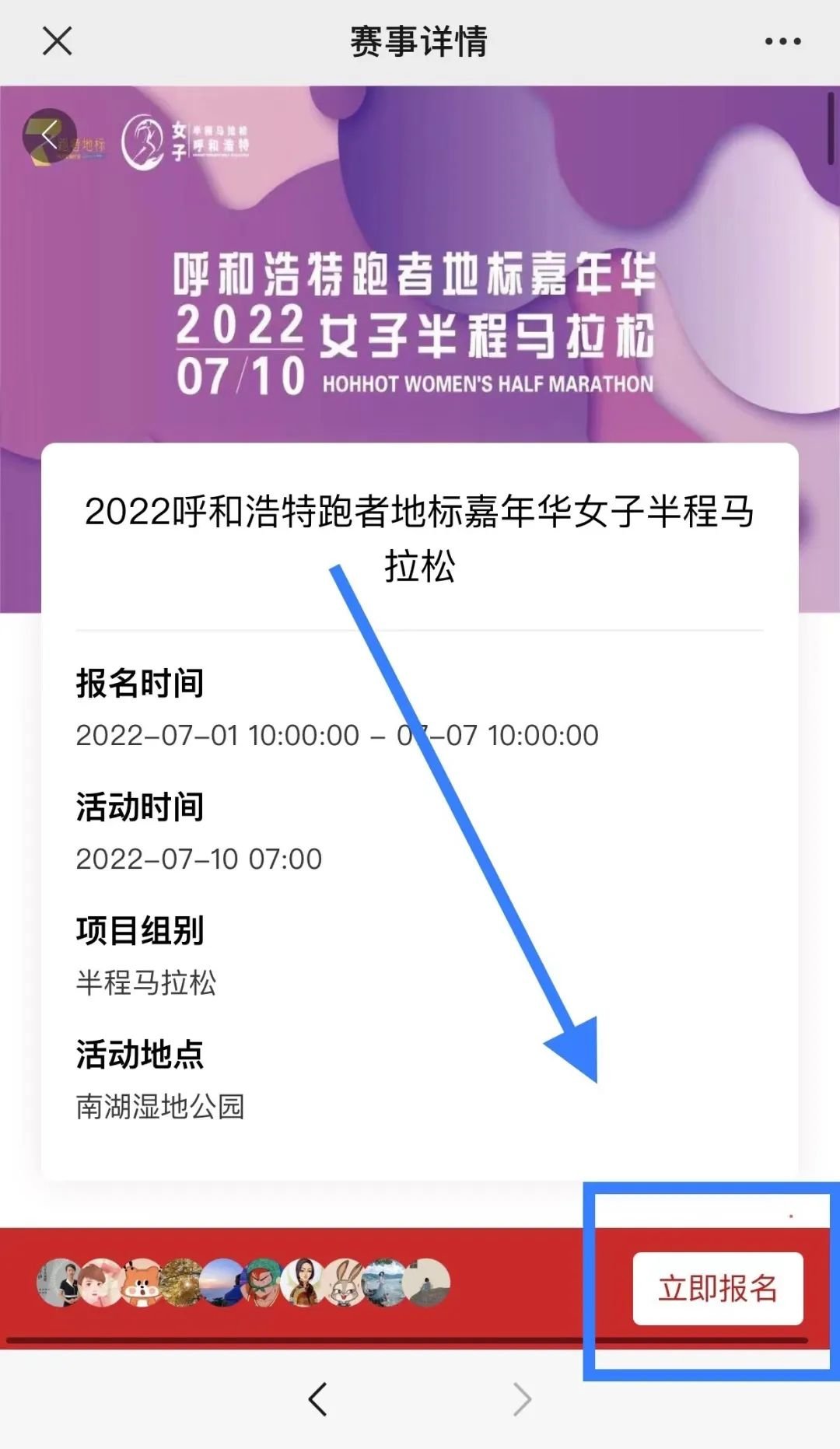Open the three-dot overflow menu
The image size is (840, 1449).
tap(782, 41)
